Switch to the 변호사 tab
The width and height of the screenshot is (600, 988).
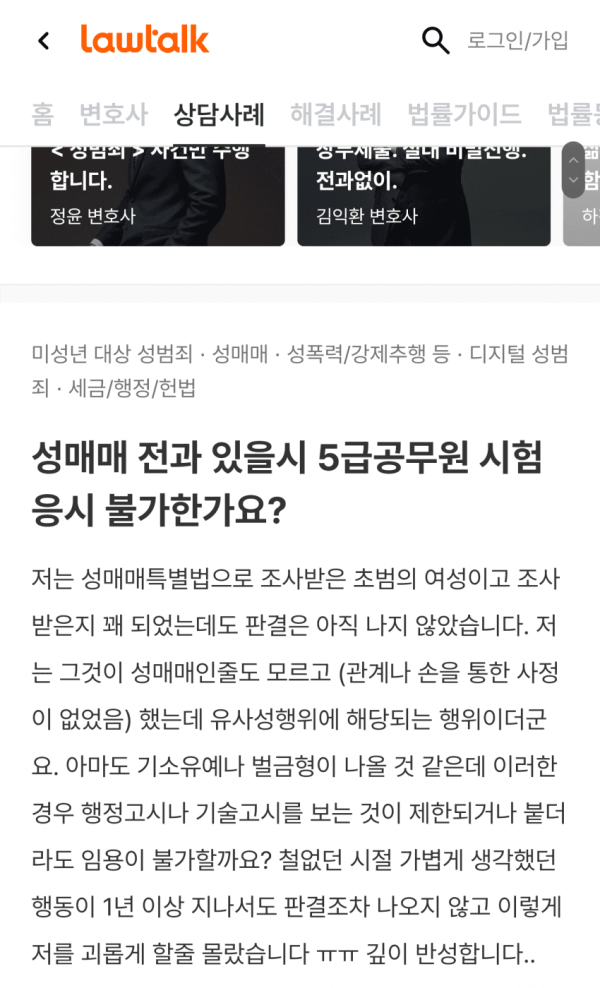click(113, 114)
